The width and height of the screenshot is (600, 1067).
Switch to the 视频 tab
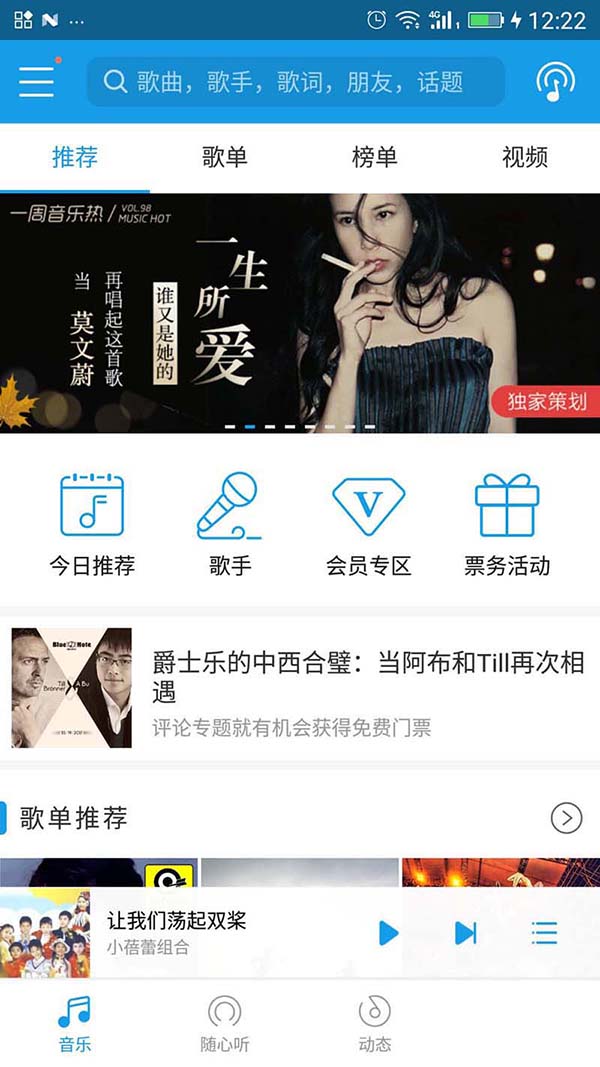(x=524, y=157)
